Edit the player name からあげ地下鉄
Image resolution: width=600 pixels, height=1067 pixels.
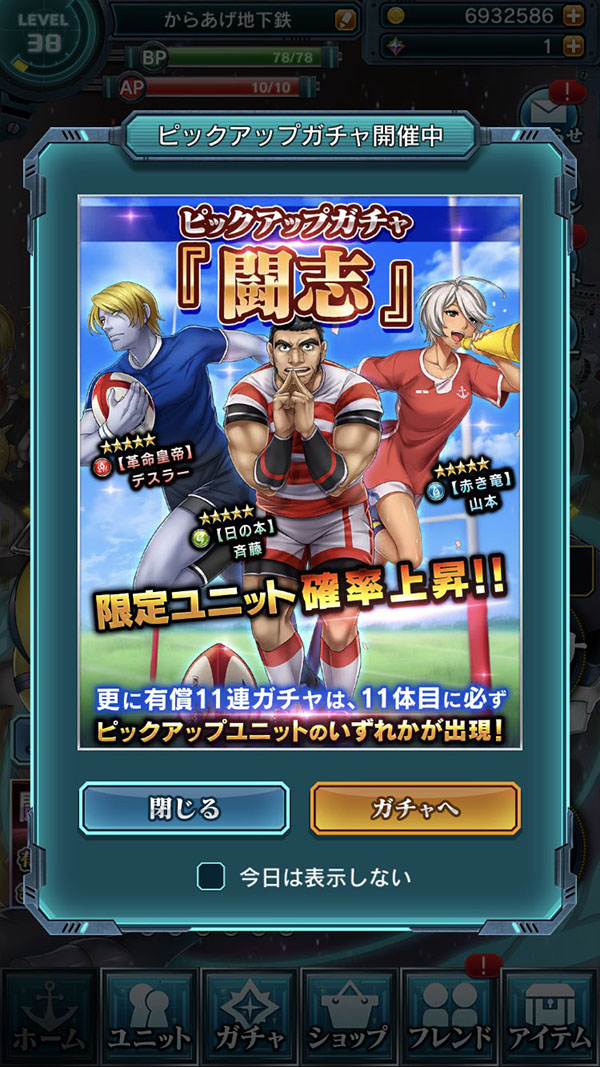344,19
